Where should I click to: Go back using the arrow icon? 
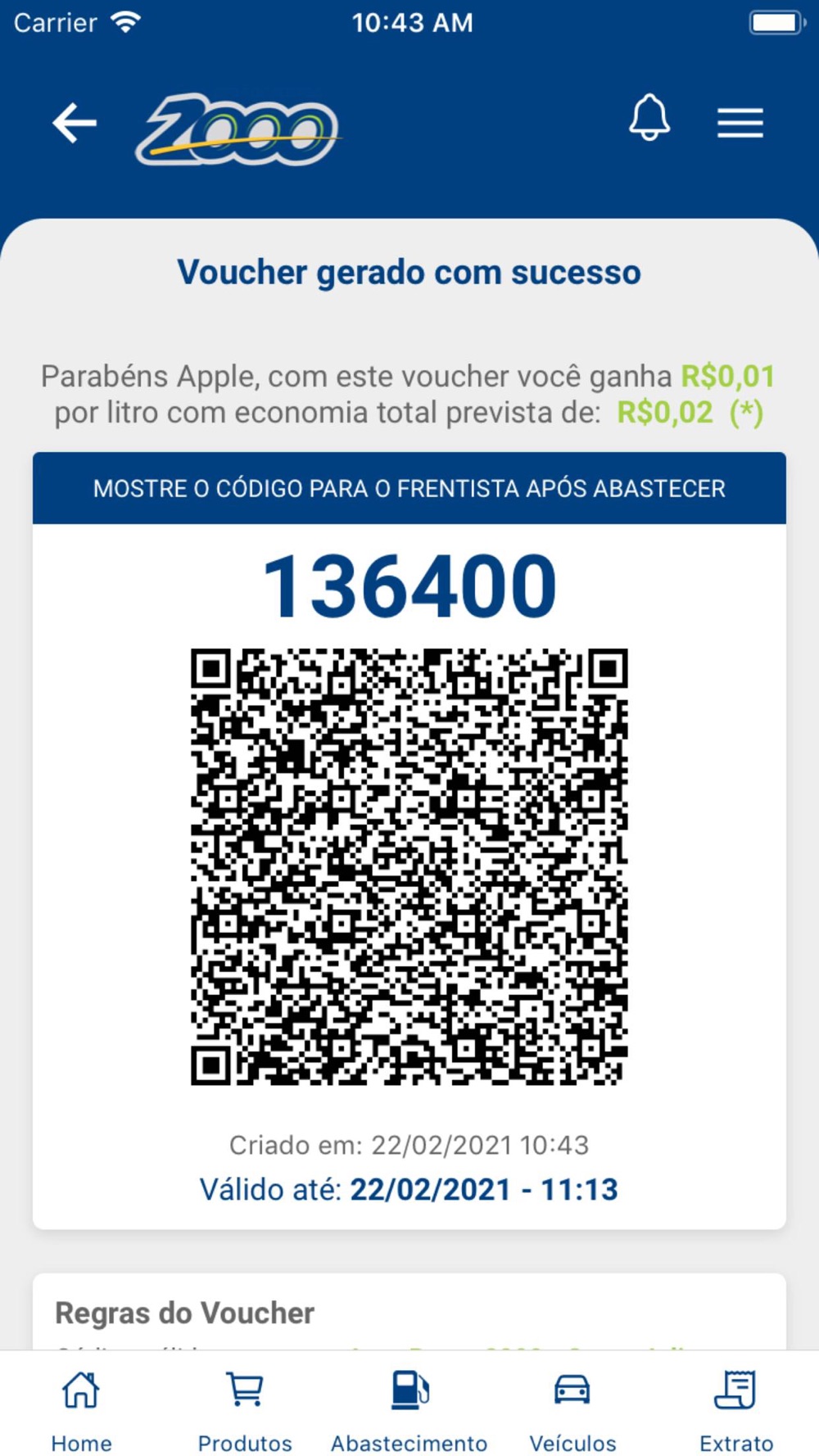point(75,124)
